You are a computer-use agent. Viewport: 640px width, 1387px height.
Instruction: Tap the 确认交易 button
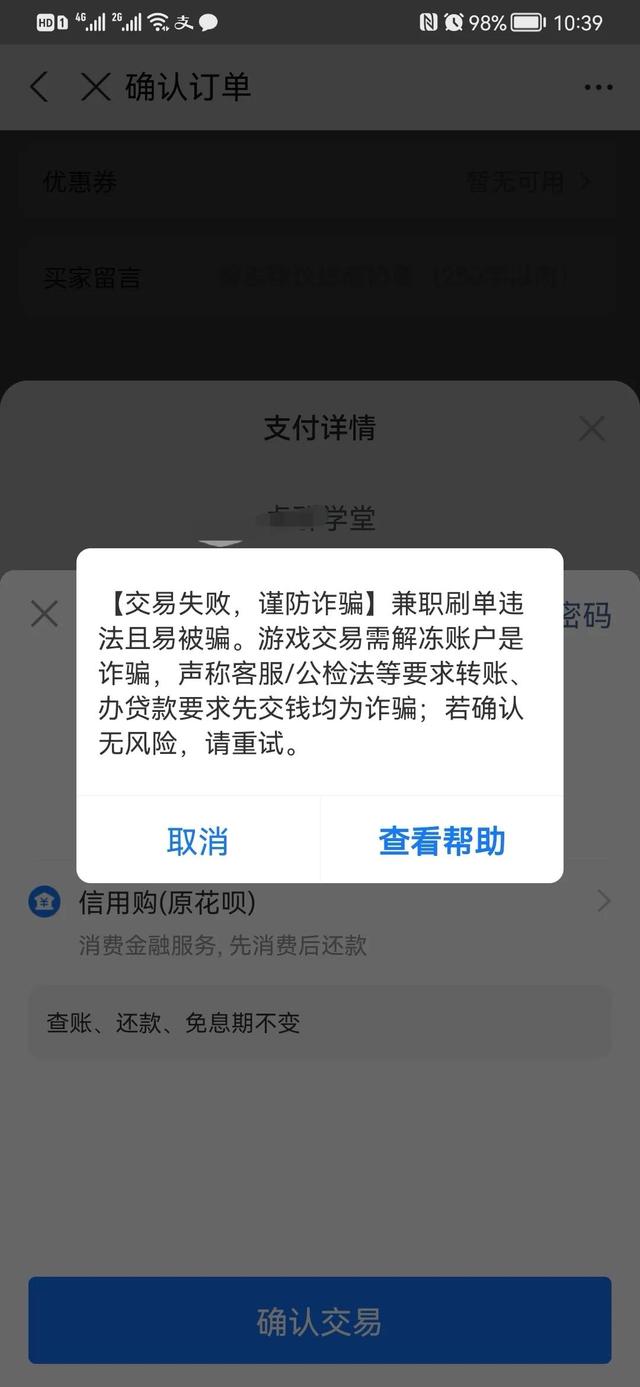320,1321
